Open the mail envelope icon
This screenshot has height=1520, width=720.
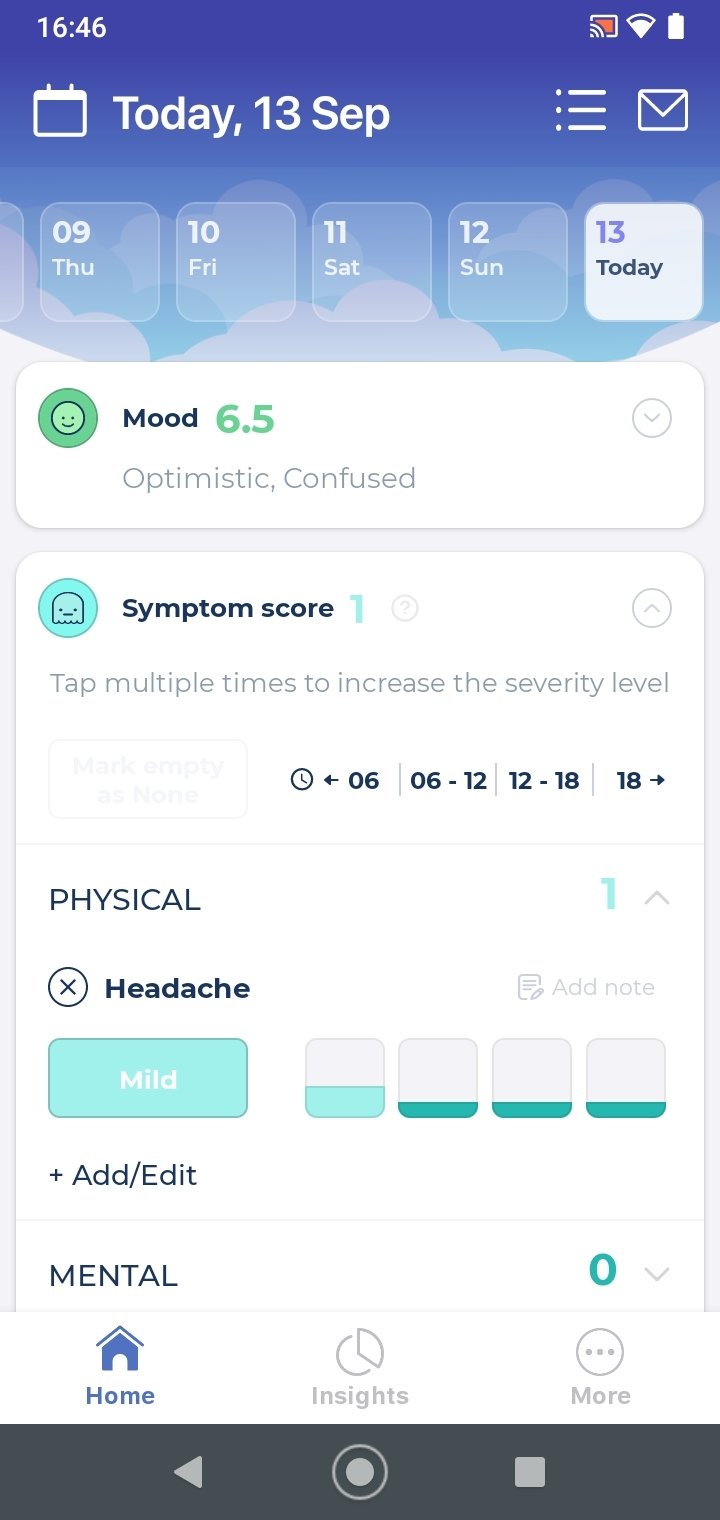(x=663, y=110)
